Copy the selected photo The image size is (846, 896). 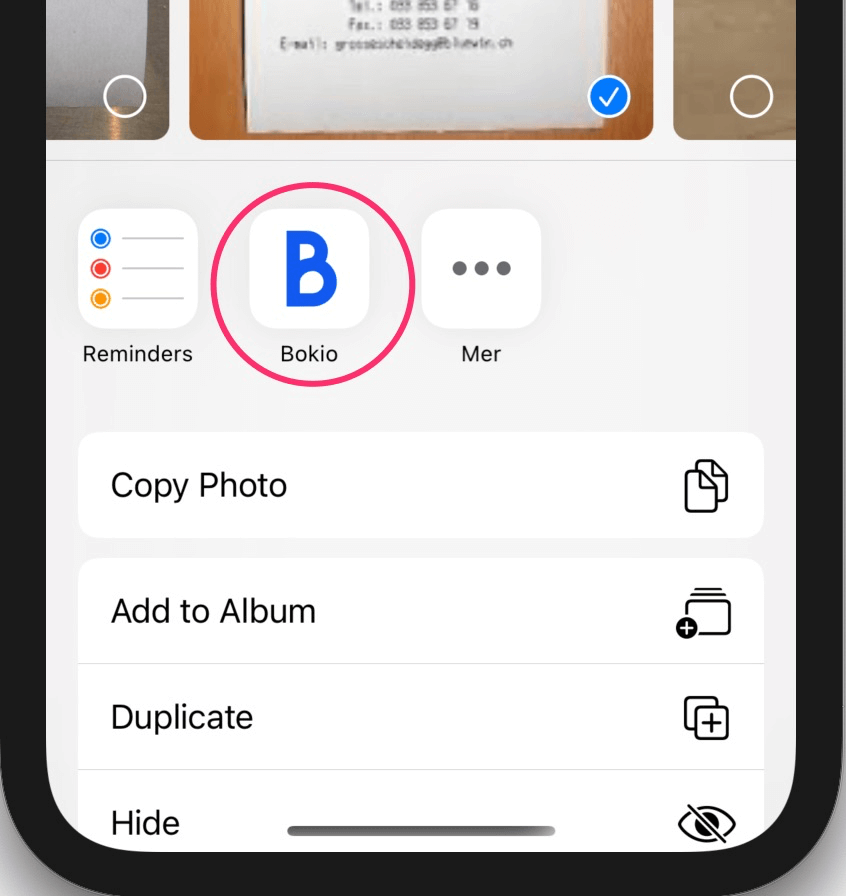tap(420, 485)
